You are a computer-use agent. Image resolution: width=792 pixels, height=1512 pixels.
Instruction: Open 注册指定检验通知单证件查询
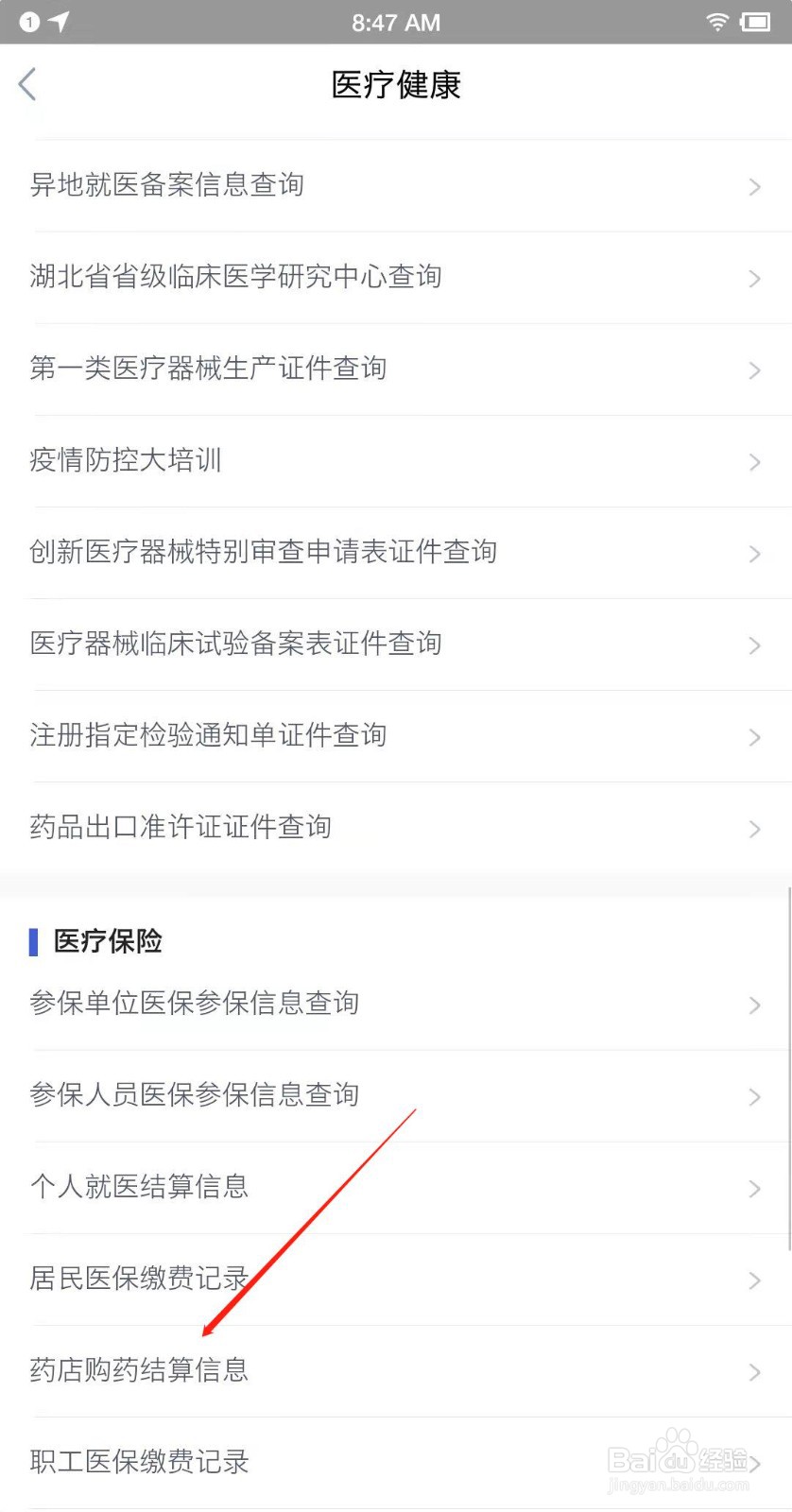coord(206,736)
